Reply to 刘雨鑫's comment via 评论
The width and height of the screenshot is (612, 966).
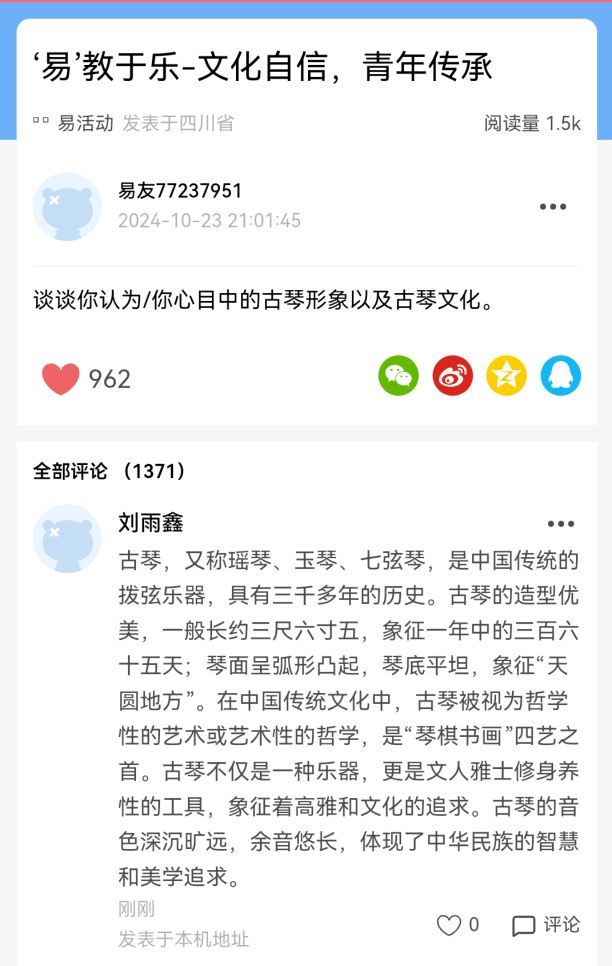[x=546, y=925]
